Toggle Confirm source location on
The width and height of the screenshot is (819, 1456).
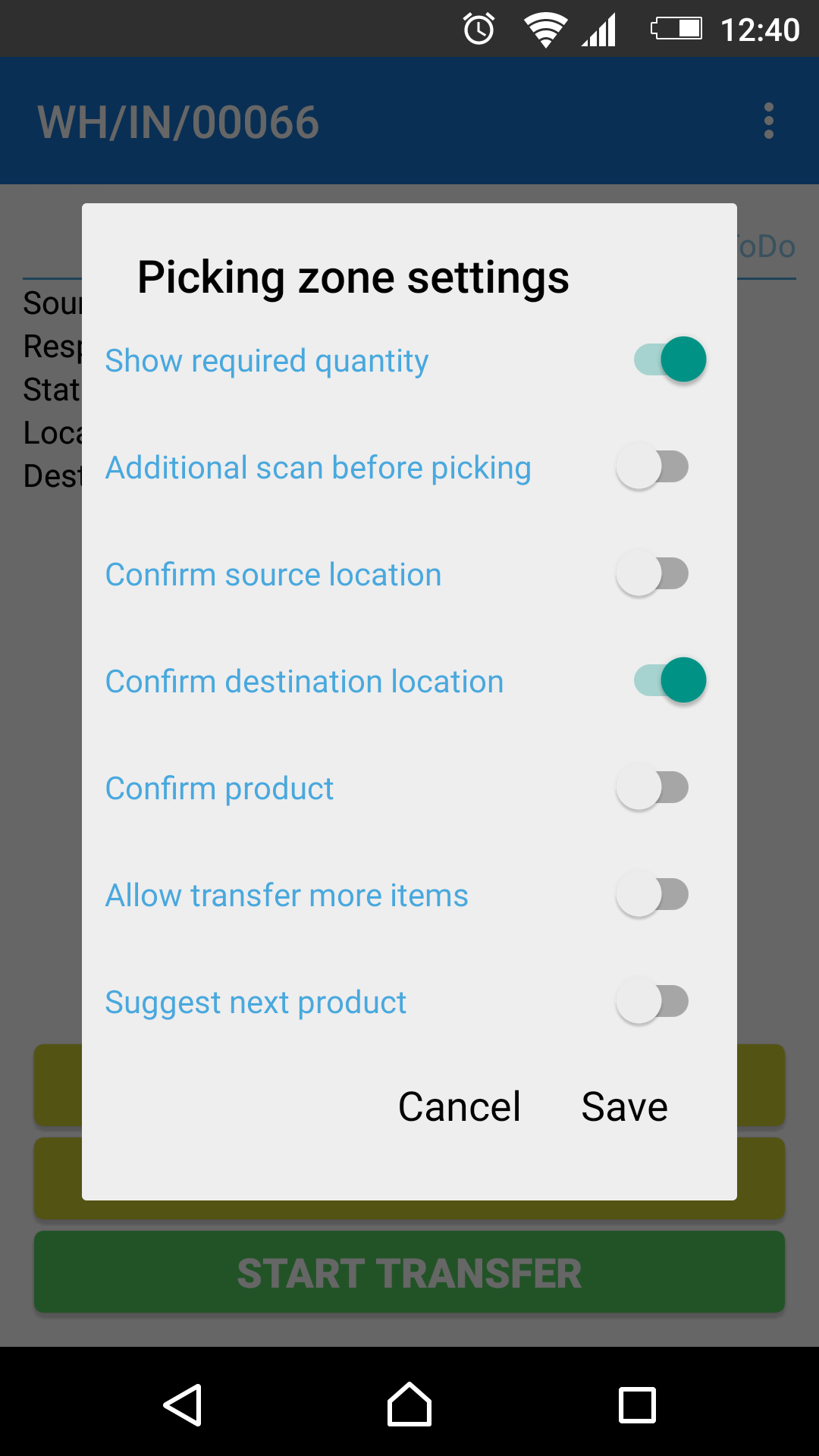pyautogui.click(x=652, y=573)
